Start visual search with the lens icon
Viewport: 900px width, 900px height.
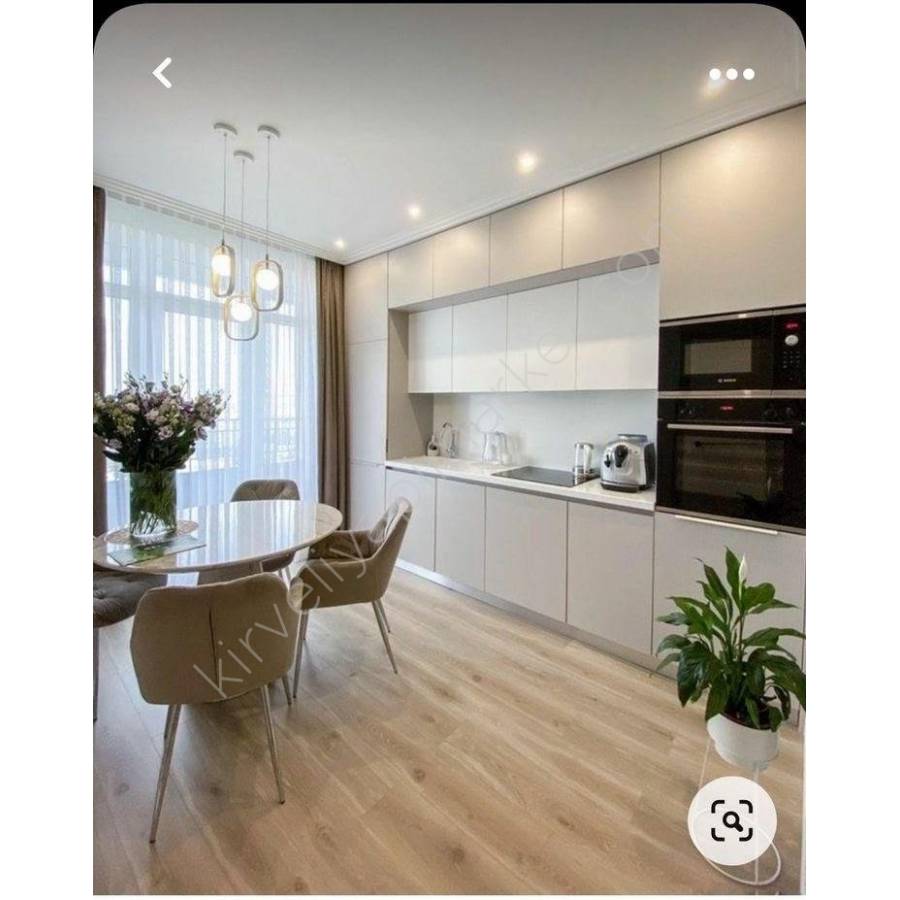(732, 821)
